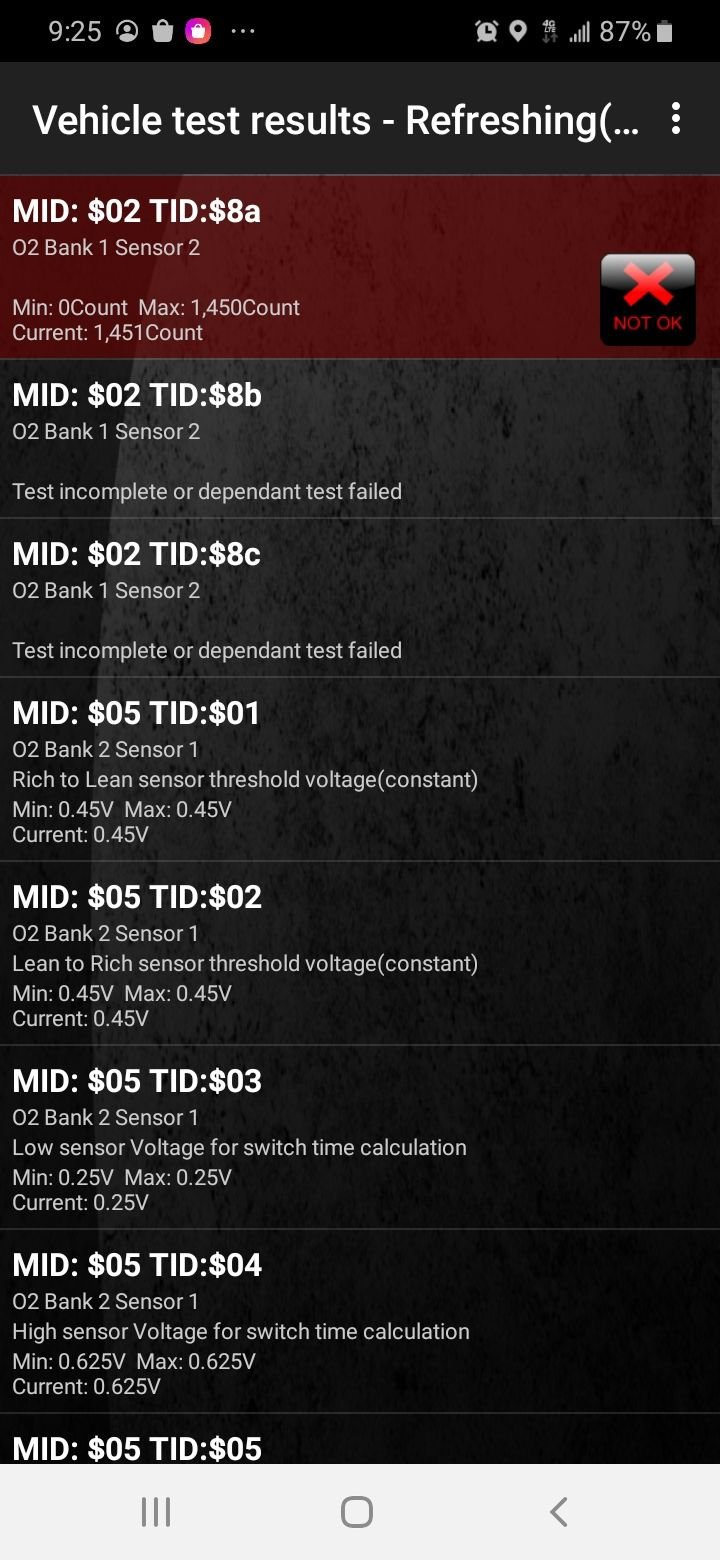This screenshot has height=1560, width=720.
Task: Select the MID $02 TID:$8a result
Action: tap(360, 267)
